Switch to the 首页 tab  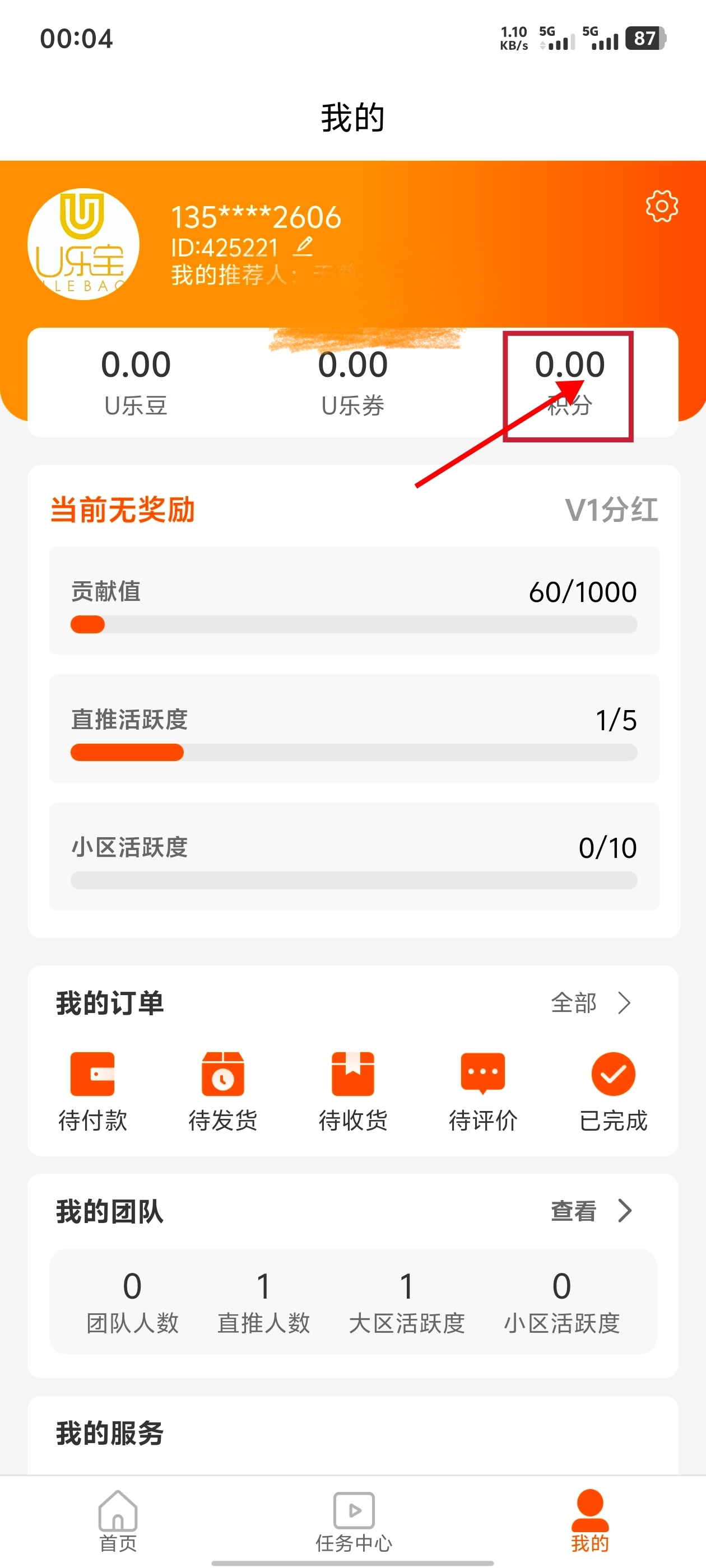(118, 1520)
